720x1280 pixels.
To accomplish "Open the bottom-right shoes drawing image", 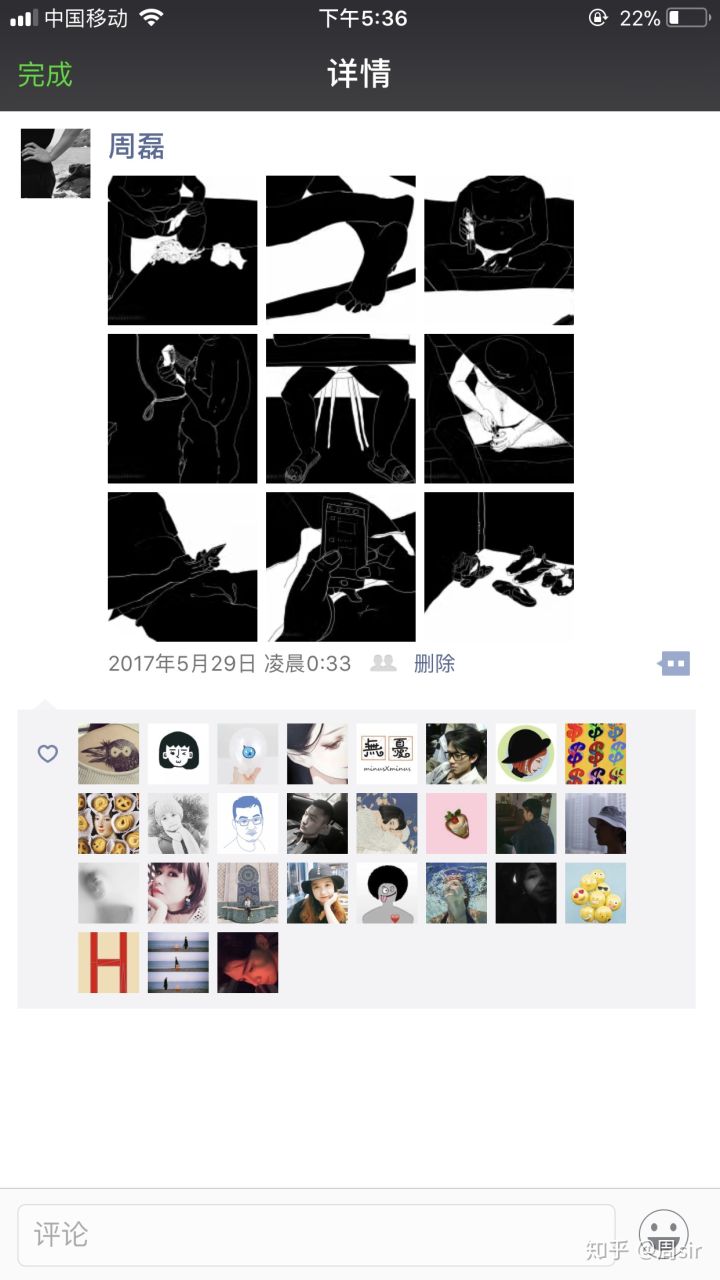I will (x=498, y=566).
